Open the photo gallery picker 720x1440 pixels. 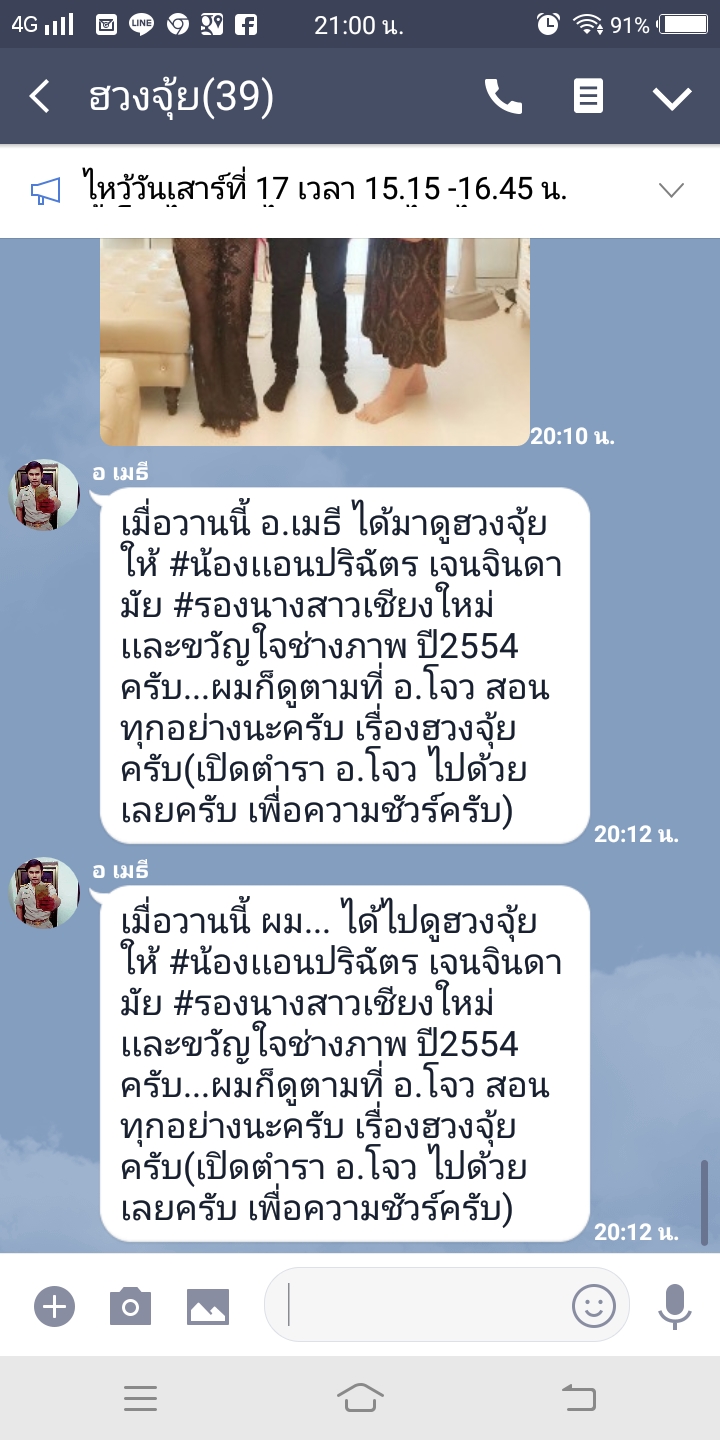pos(208,1306)
